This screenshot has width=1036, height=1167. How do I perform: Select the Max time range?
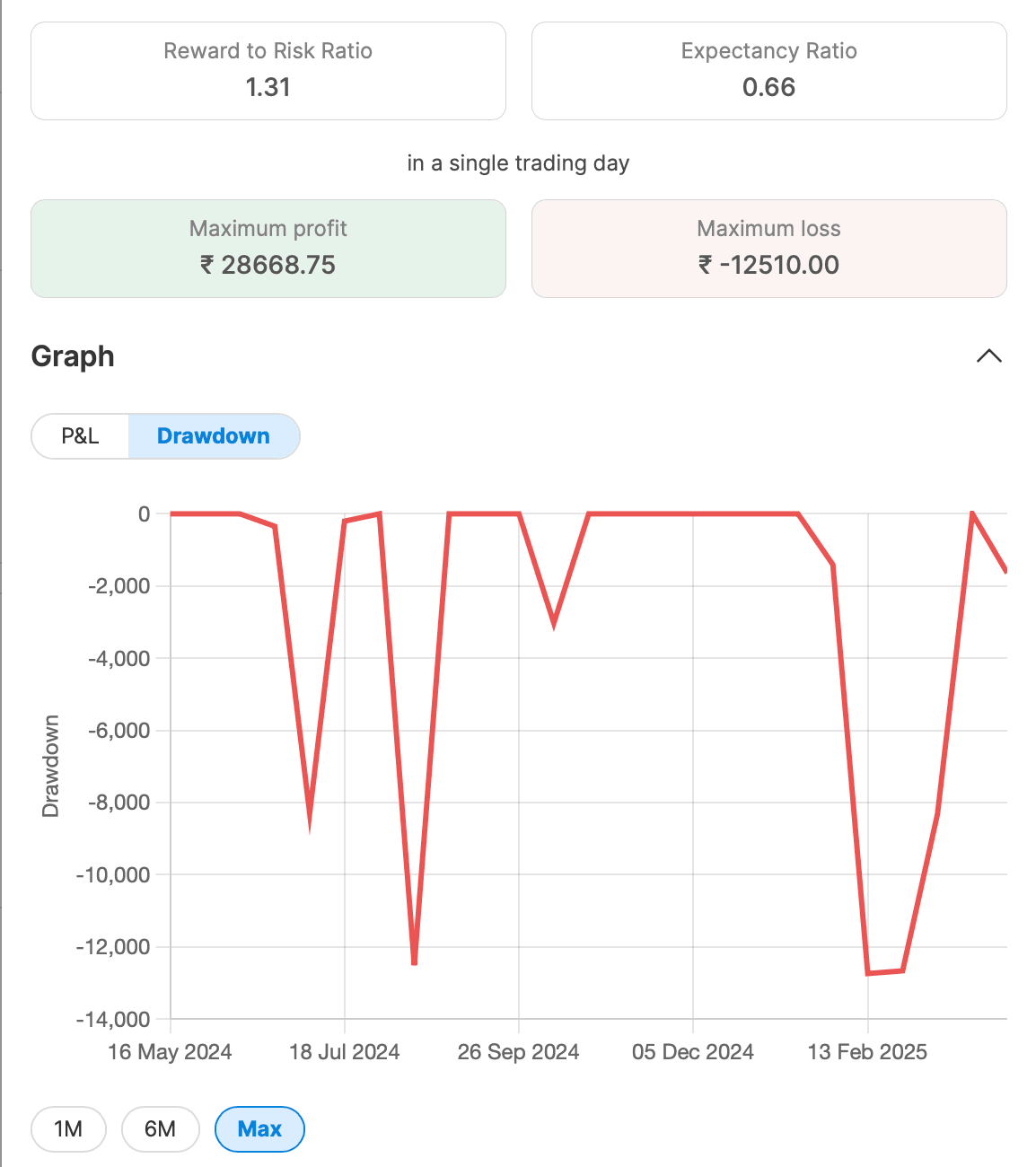click(x=259, y=1129)
